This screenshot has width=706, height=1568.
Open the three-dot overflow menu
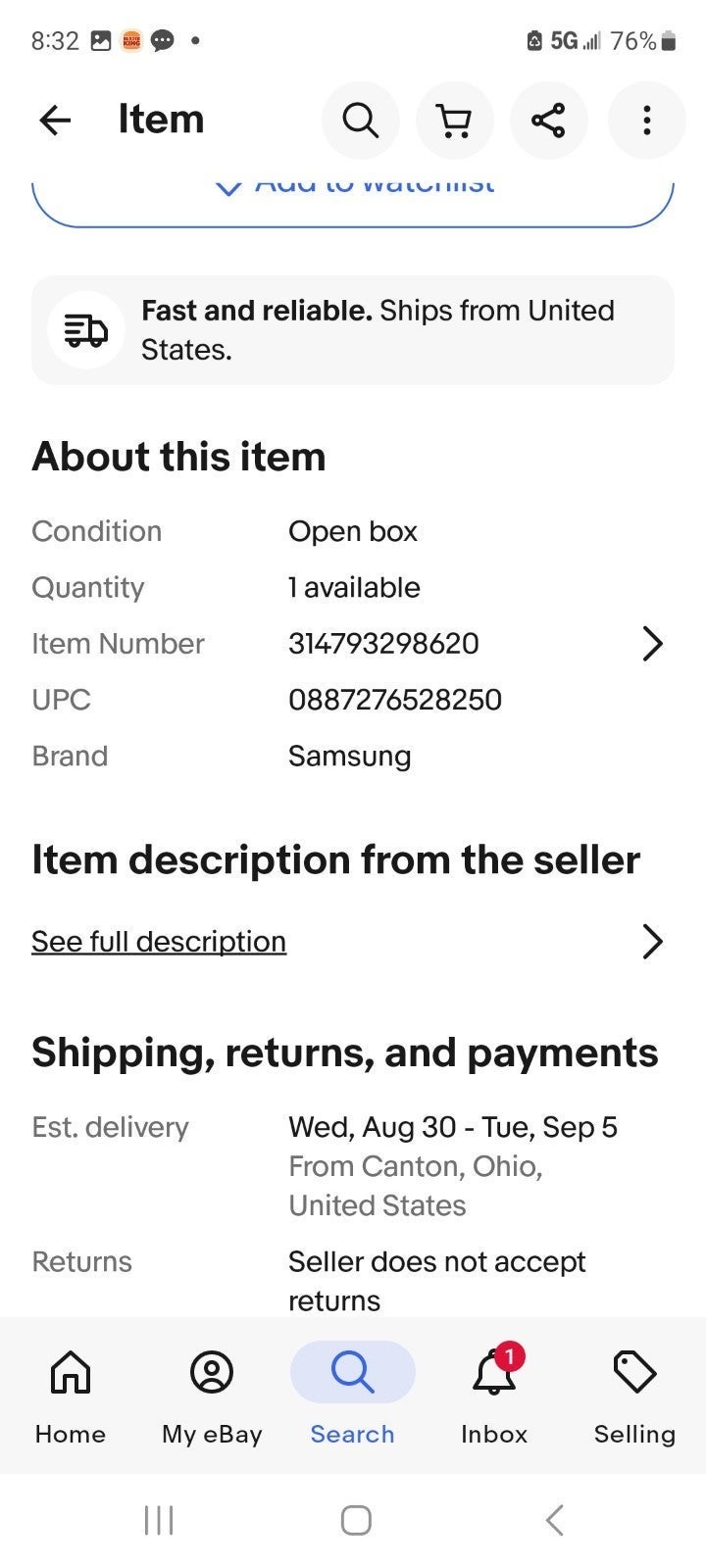(646, 121)
